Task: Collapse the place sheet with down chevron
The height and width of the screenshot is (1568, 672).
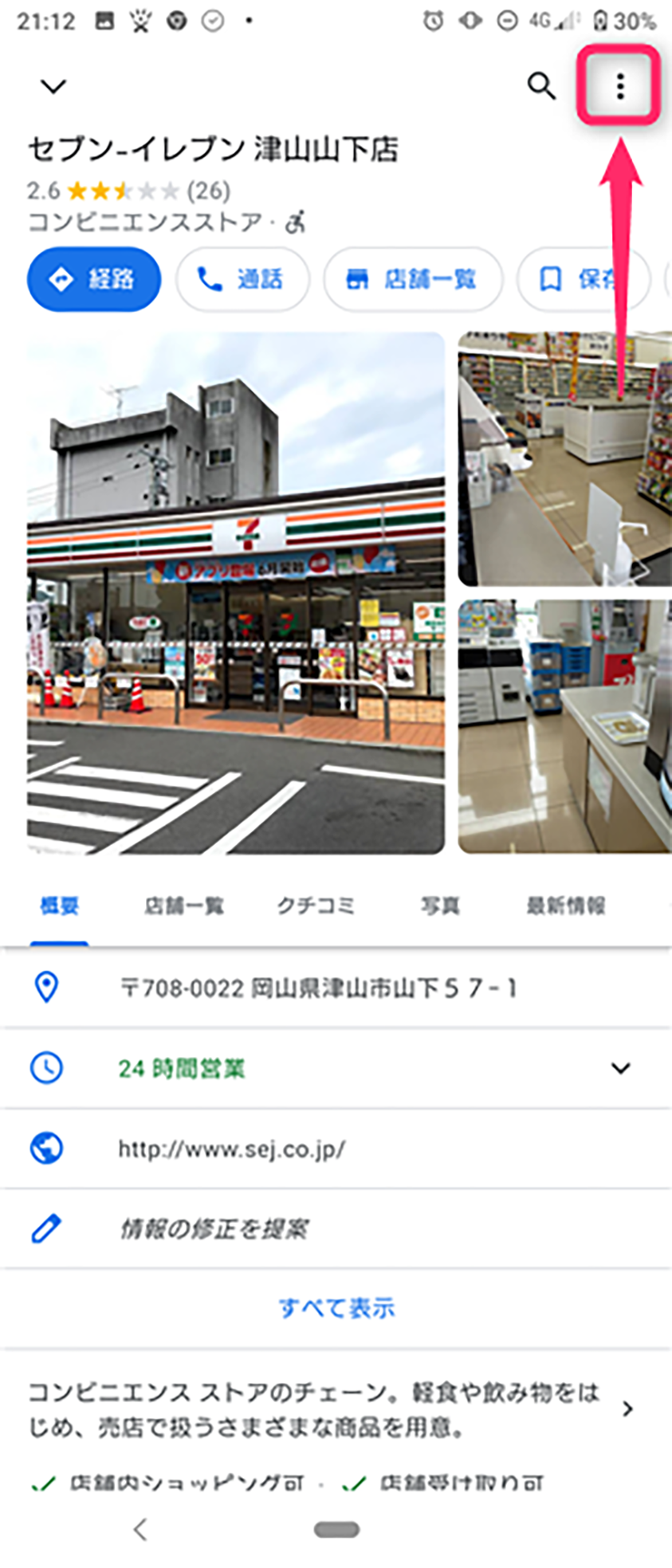Action: 53,85
